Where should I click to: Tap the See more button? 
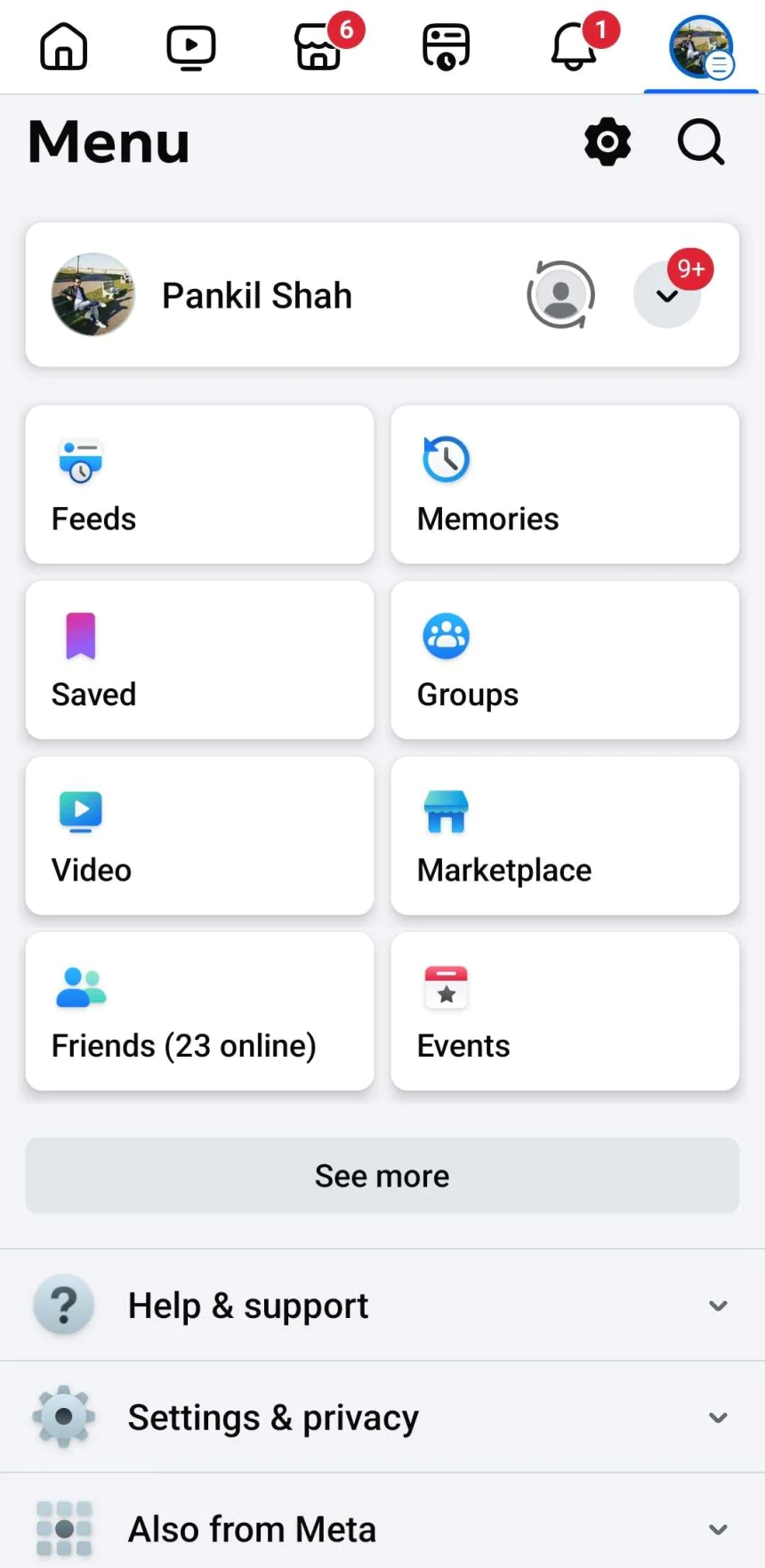pos(382,1176)
